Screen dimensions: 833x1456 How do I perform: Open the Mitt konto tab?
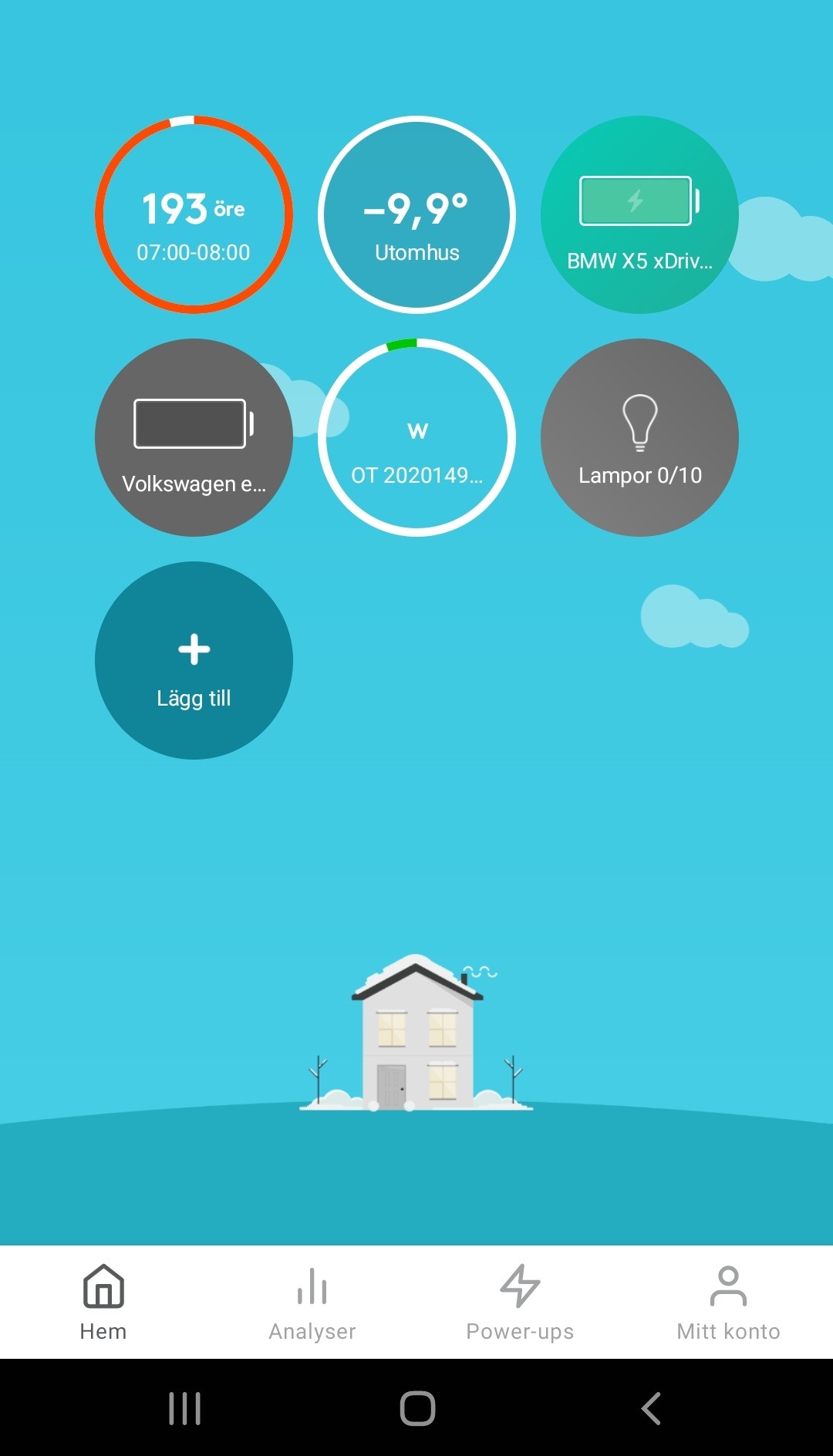click(728, 1302)
